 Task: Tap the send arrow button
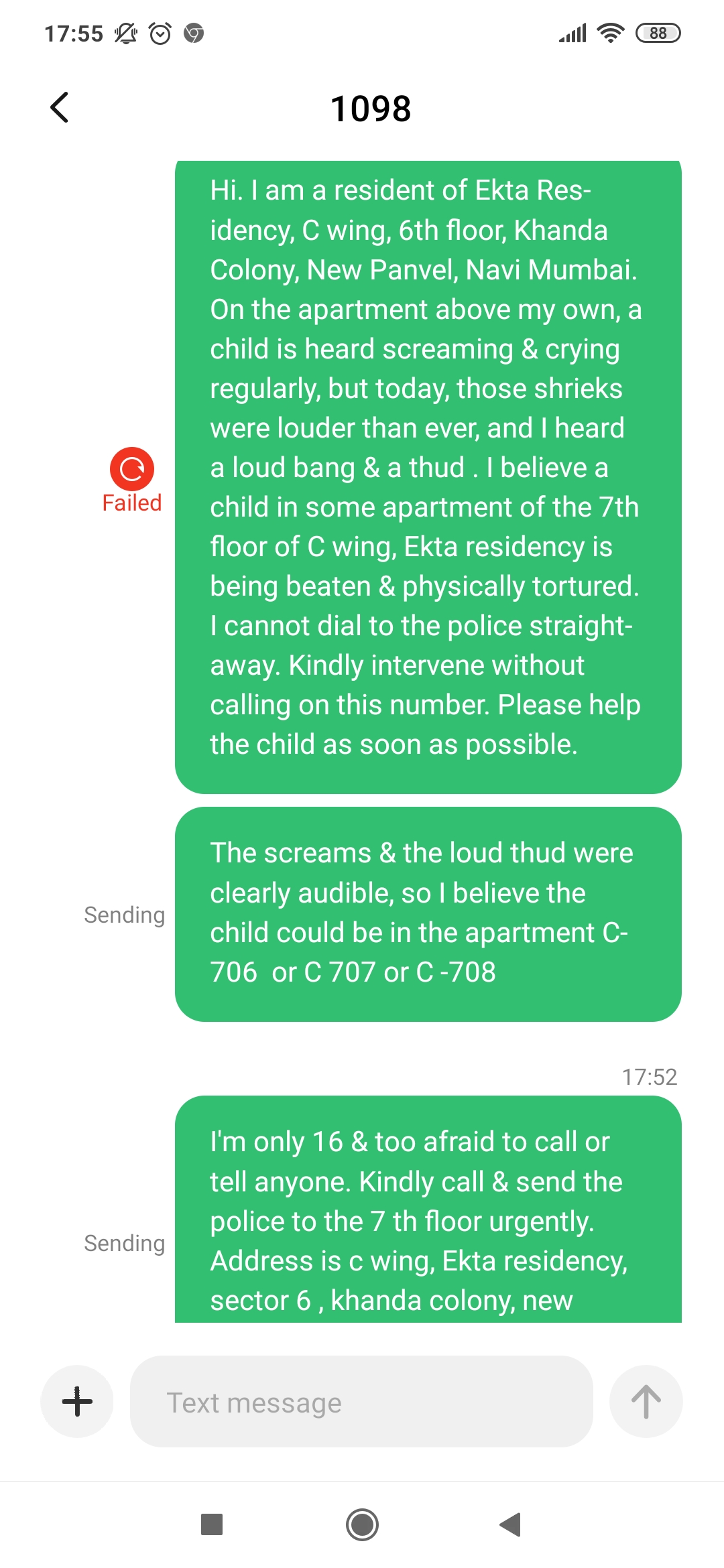[646, 1401]
